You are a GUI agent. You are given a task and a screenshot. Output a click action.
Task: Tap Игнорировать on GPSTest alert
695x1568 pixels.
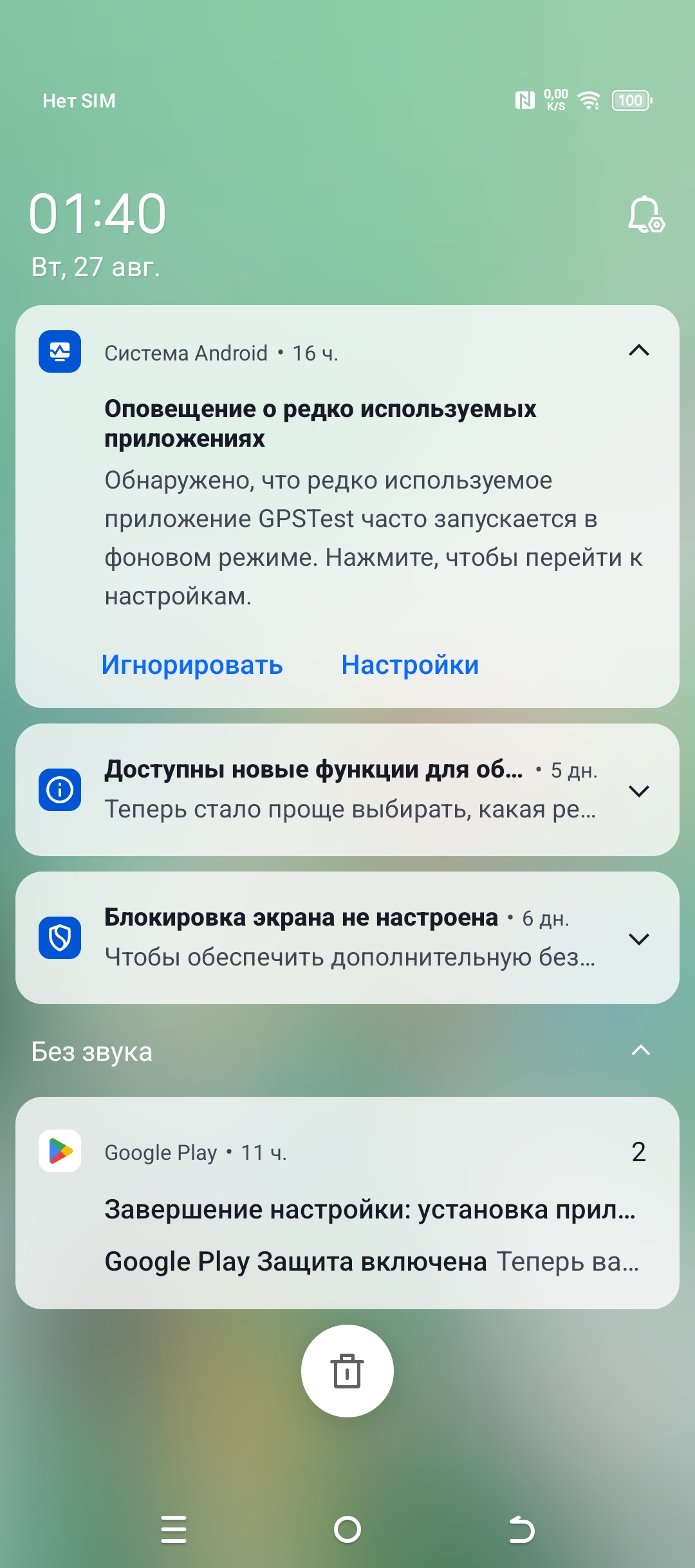(x=192, y=665)
